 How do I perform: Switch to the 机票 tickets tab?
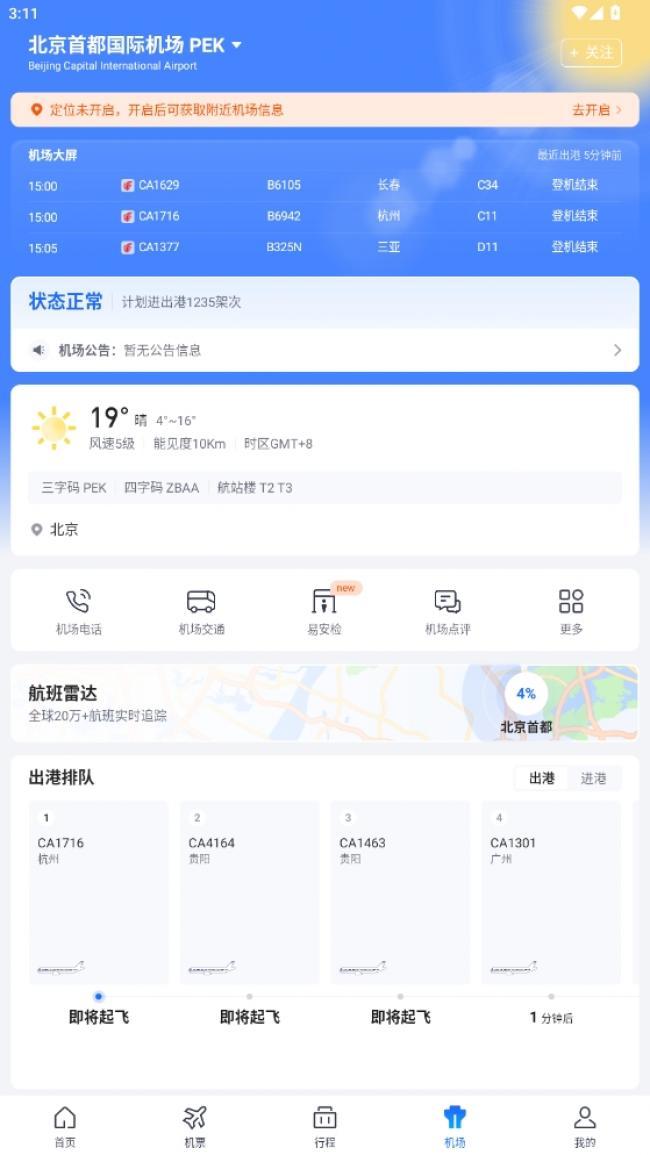[x=195, y=1126]
